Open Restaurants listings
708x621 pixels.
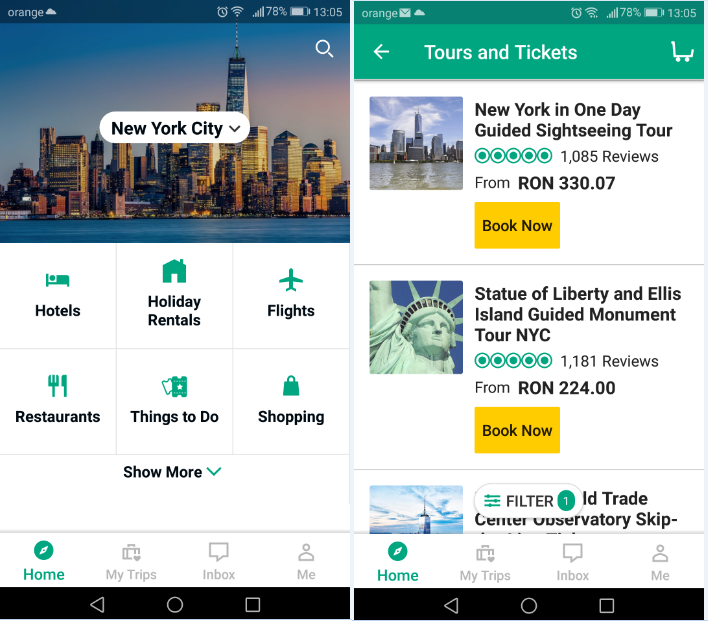click(58, 401)
